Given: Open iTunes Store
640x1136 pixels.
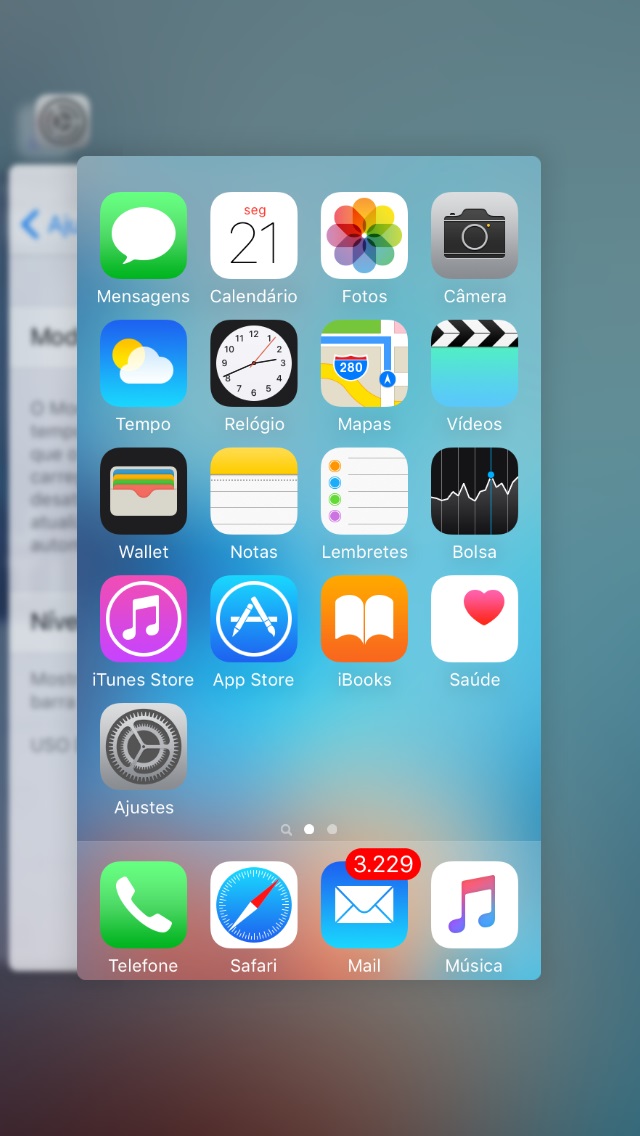Looking at the screenshot, I should tap(143, 619).
